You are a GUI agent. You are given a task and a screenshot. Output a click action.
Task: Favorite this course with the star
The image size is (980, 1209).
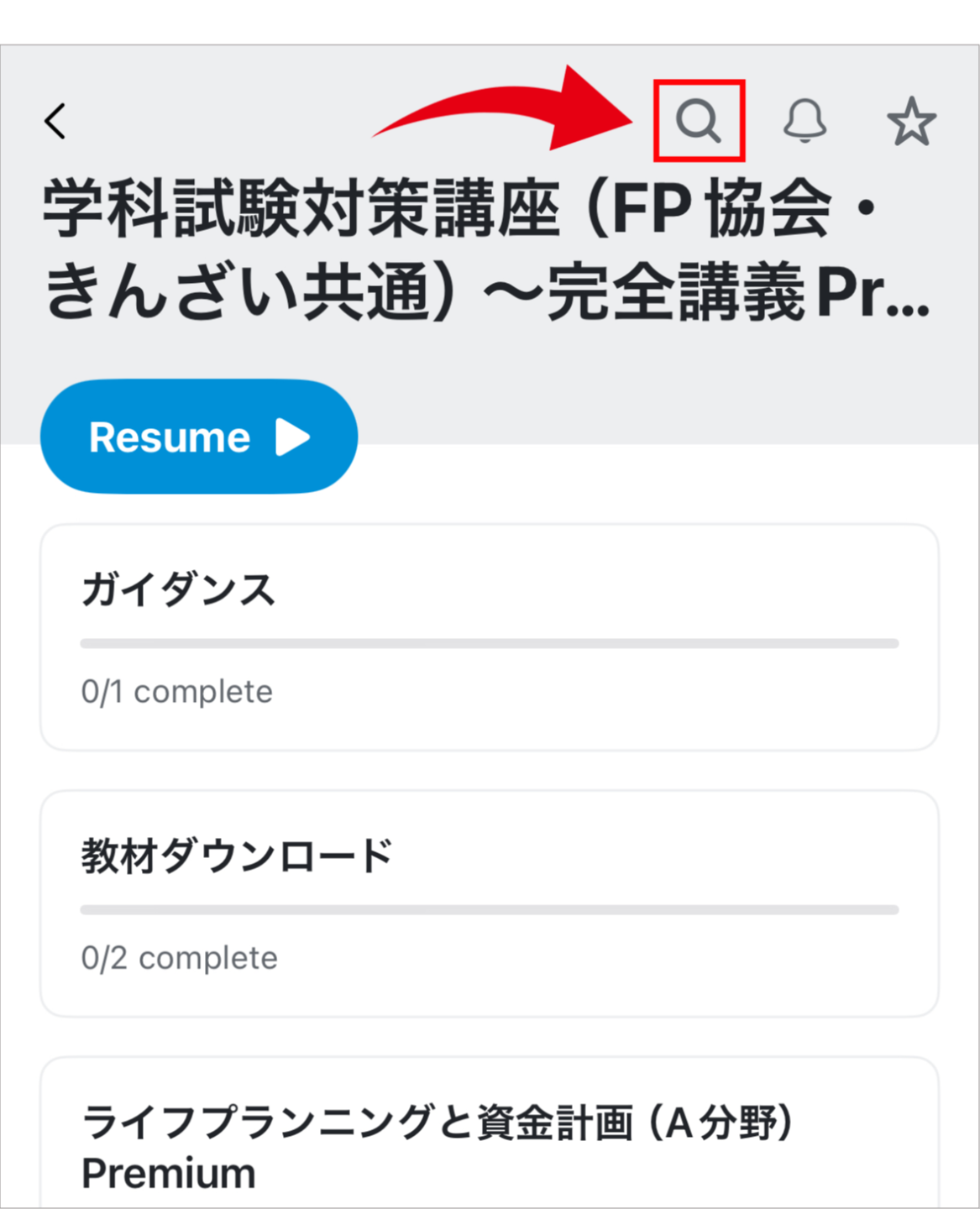[x=911, y=121]
